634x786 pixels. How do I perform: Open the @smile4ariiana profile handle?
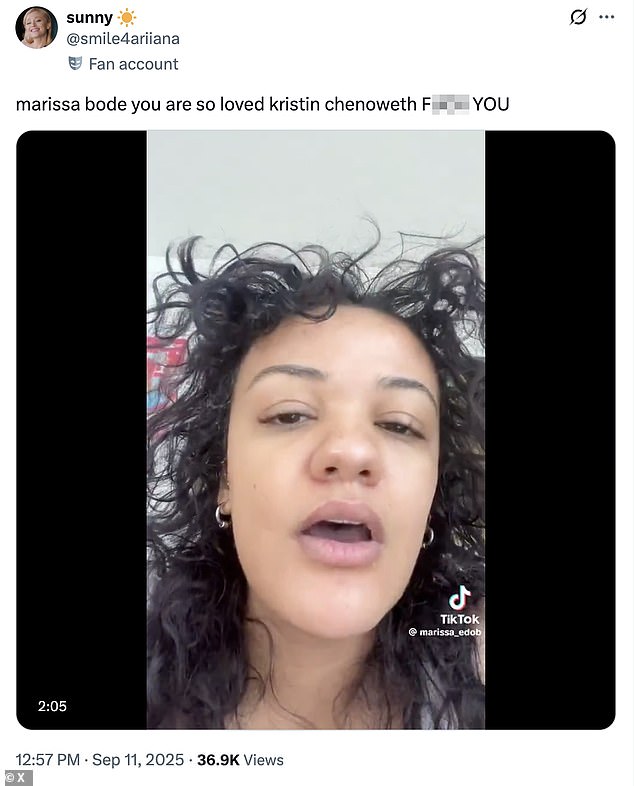[x=122, y=39]
